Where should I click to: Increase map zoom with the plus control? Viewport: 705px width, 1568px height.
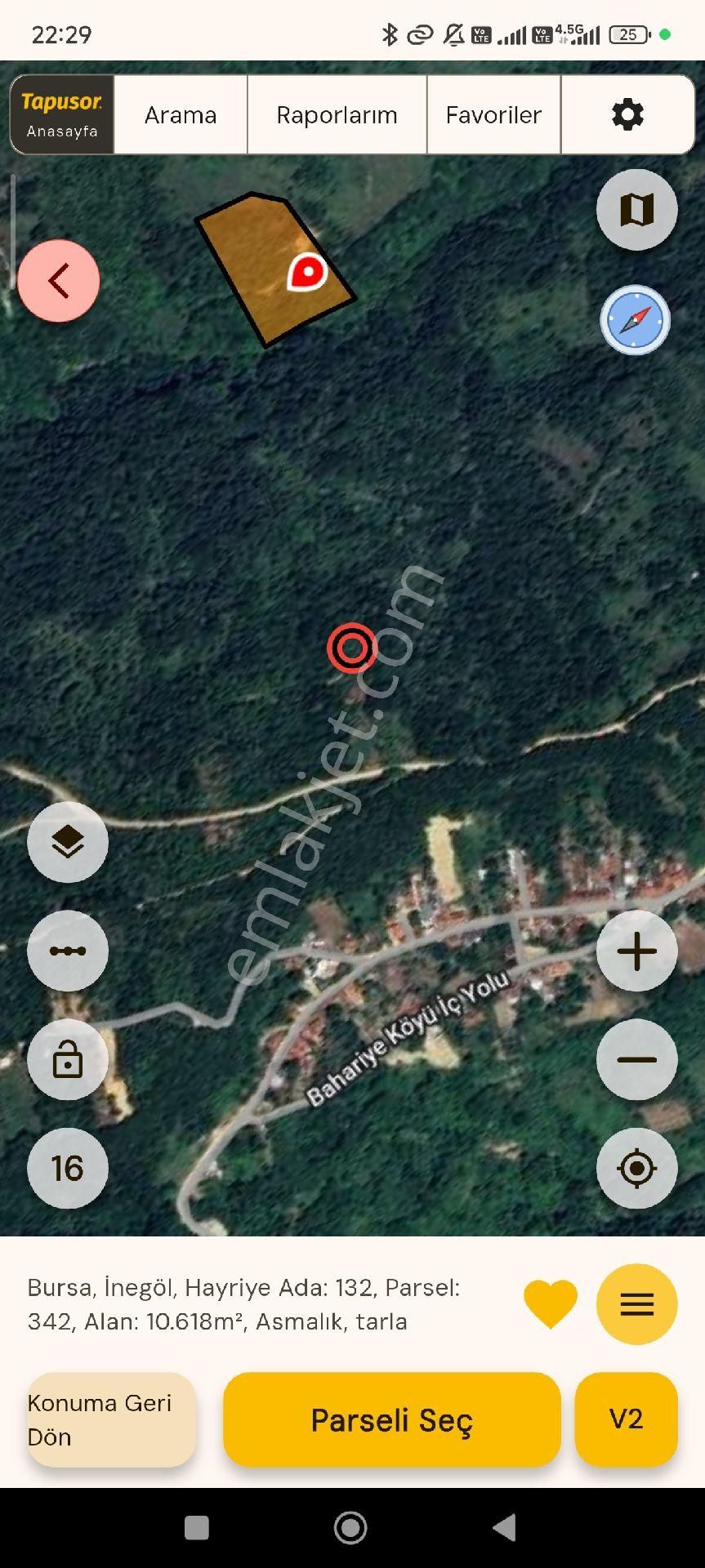(636, 951)
